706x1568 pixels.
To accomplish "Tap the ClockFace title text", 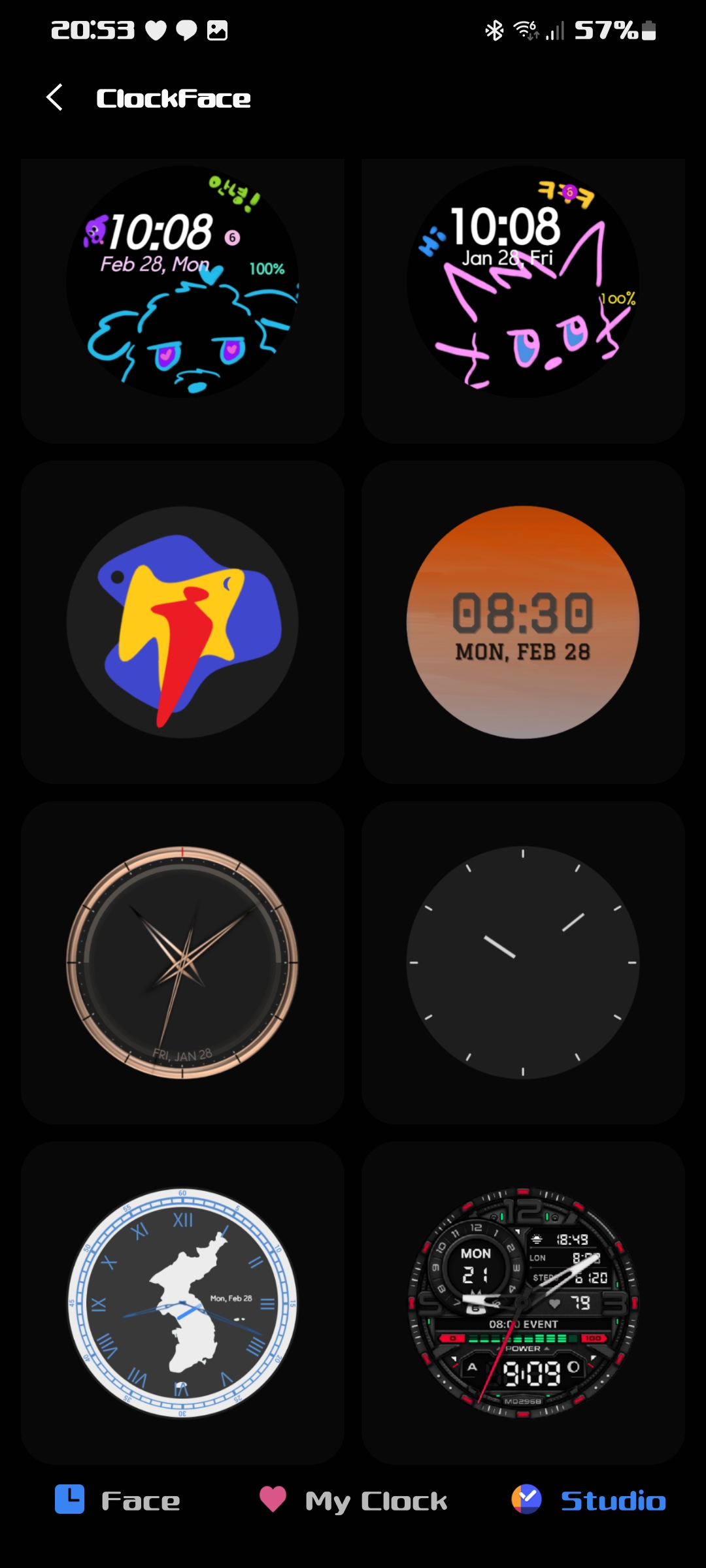I will pos(173,97).
